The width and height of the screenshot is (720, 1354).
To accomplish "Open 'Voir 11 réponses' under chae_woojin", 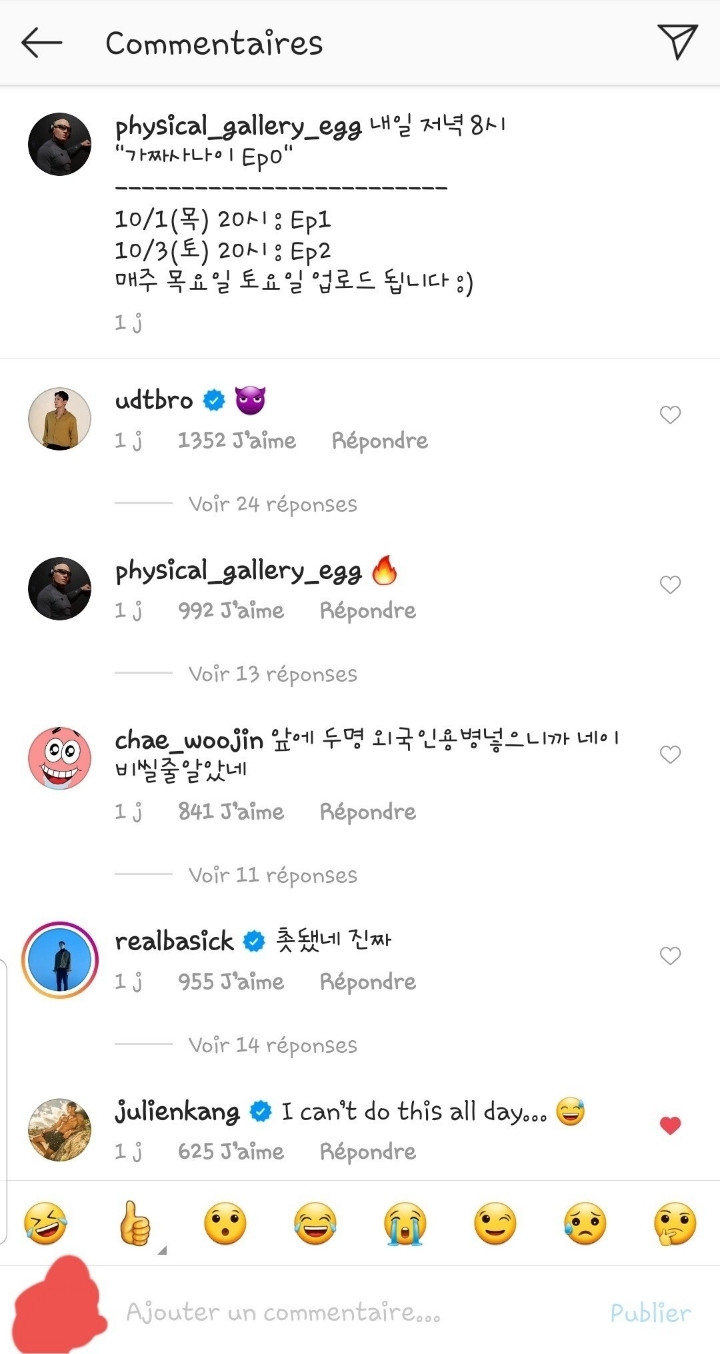I will click(274, 875).
